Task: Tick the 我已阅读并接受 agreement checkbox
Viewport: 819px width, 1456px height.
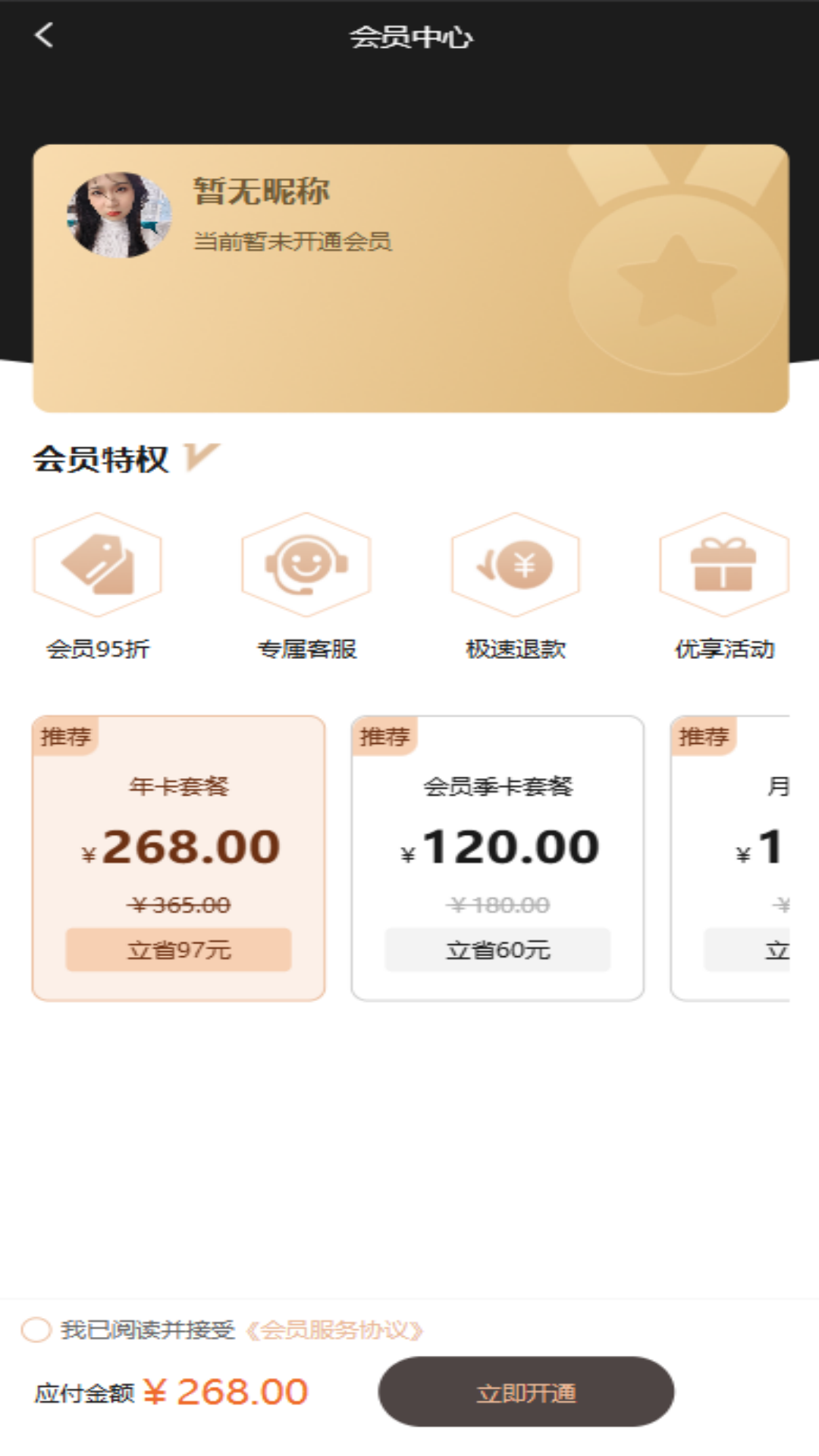Action: point(36,1329)
